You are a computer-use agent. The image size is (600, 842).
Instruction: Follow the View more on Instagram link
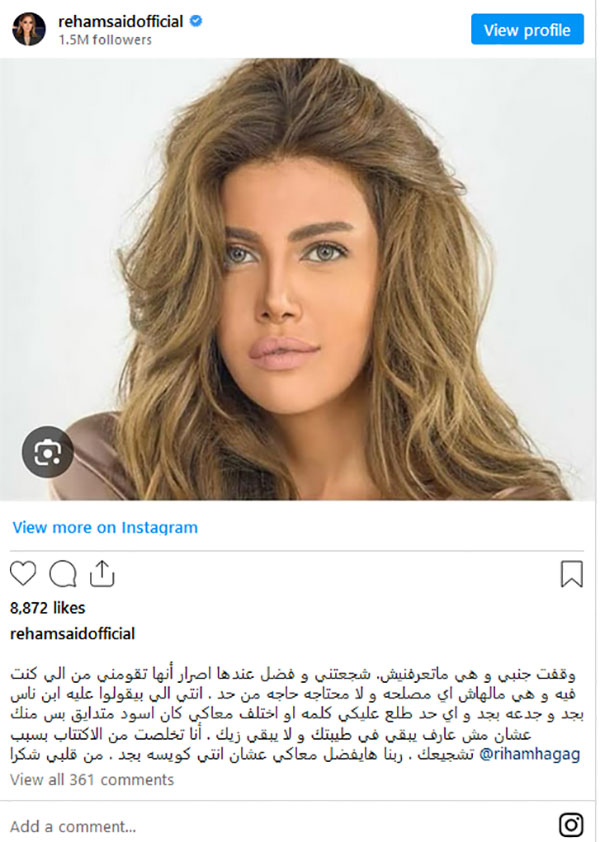coord(105,527)
